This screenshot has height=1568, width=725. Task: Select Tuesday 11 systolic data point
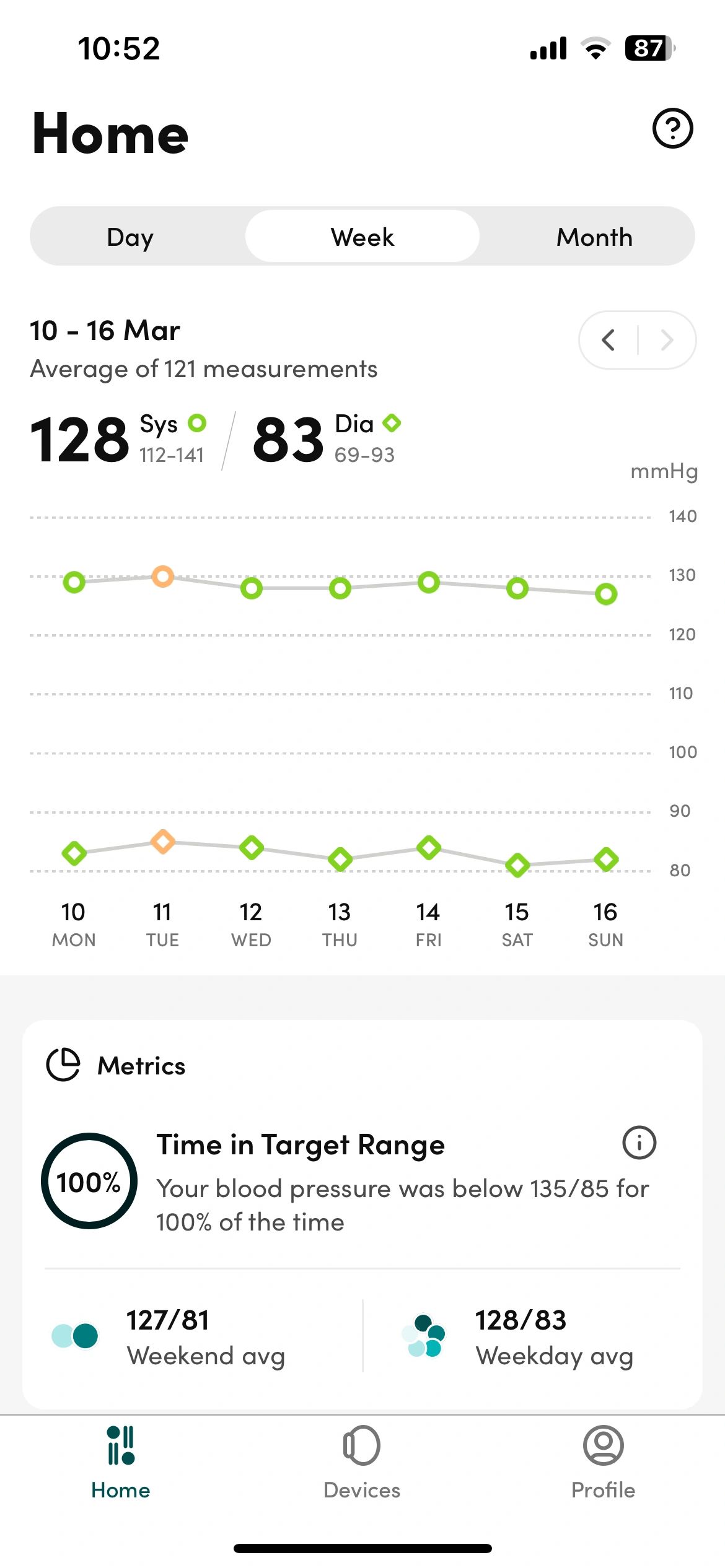coord(162,577)
